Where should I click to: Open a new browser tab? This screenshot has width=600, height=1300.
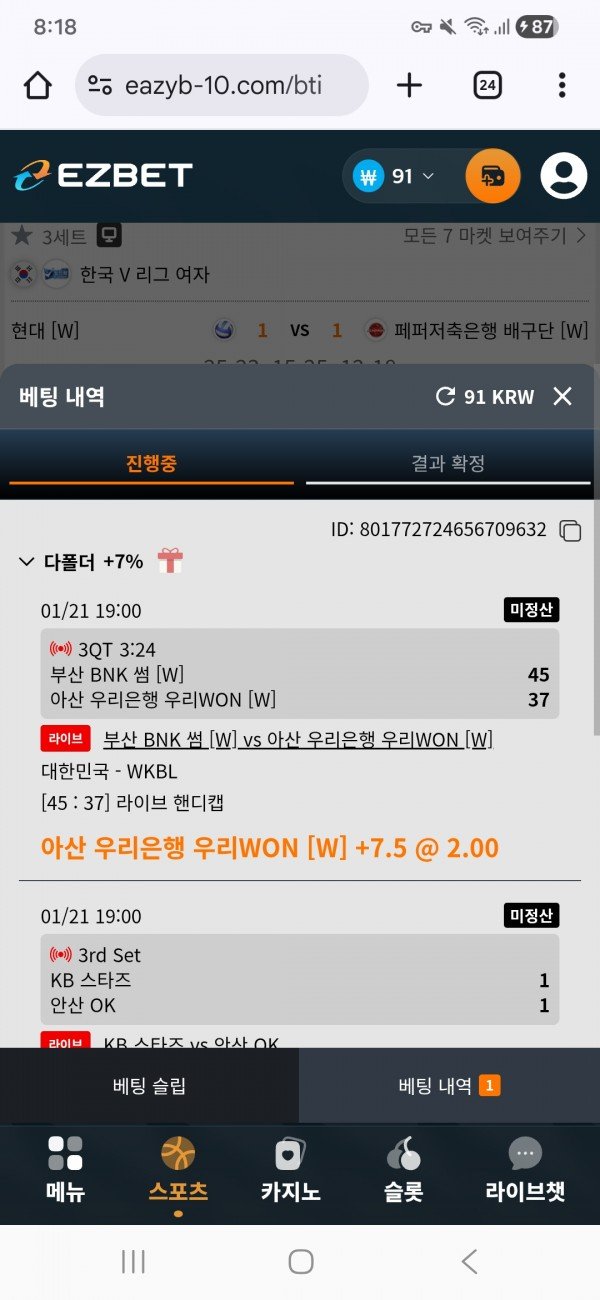pyautogui.click(x=409, y=86)
